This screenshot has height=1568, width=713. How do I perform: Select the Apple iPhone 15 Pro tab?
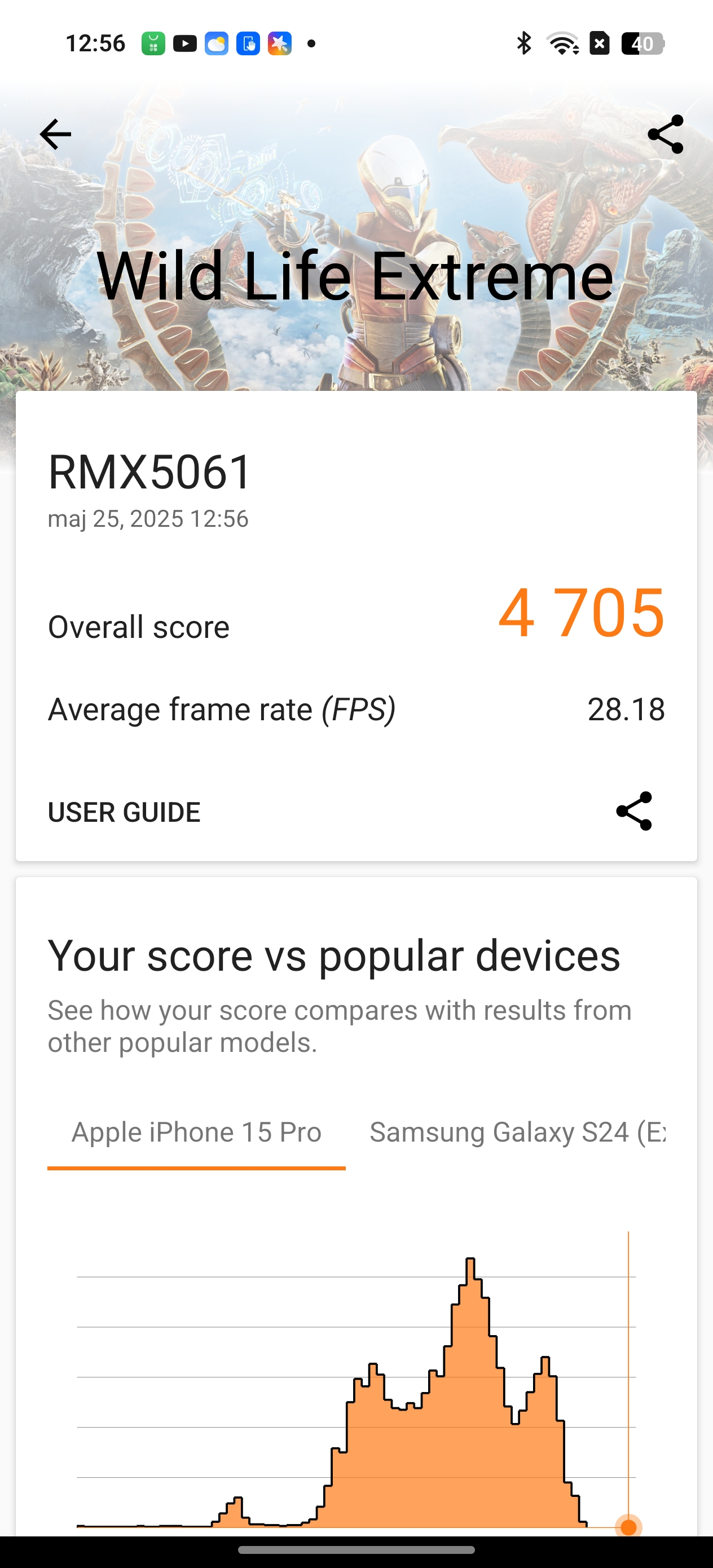coord(196,1133)
